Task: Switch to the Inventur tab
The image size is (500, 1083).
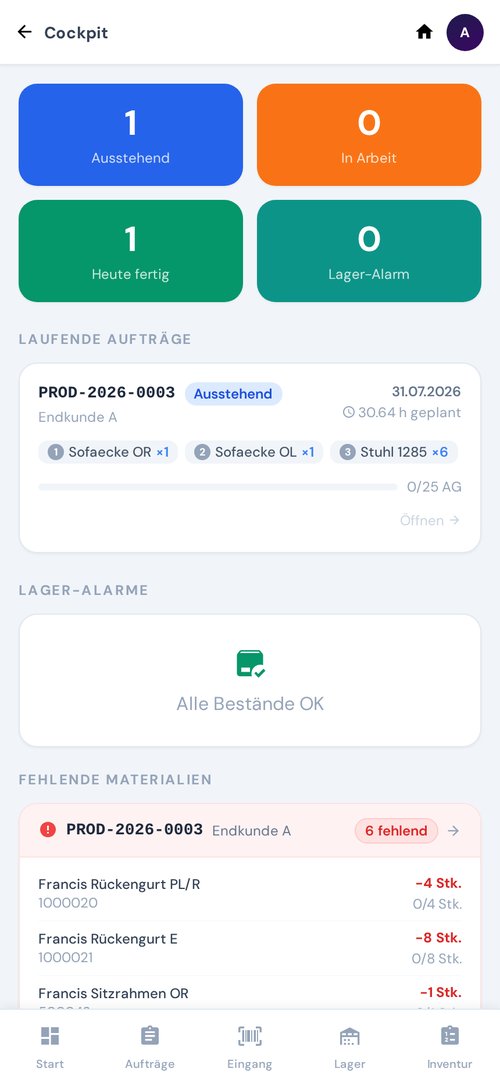Action: point(450,1047)
